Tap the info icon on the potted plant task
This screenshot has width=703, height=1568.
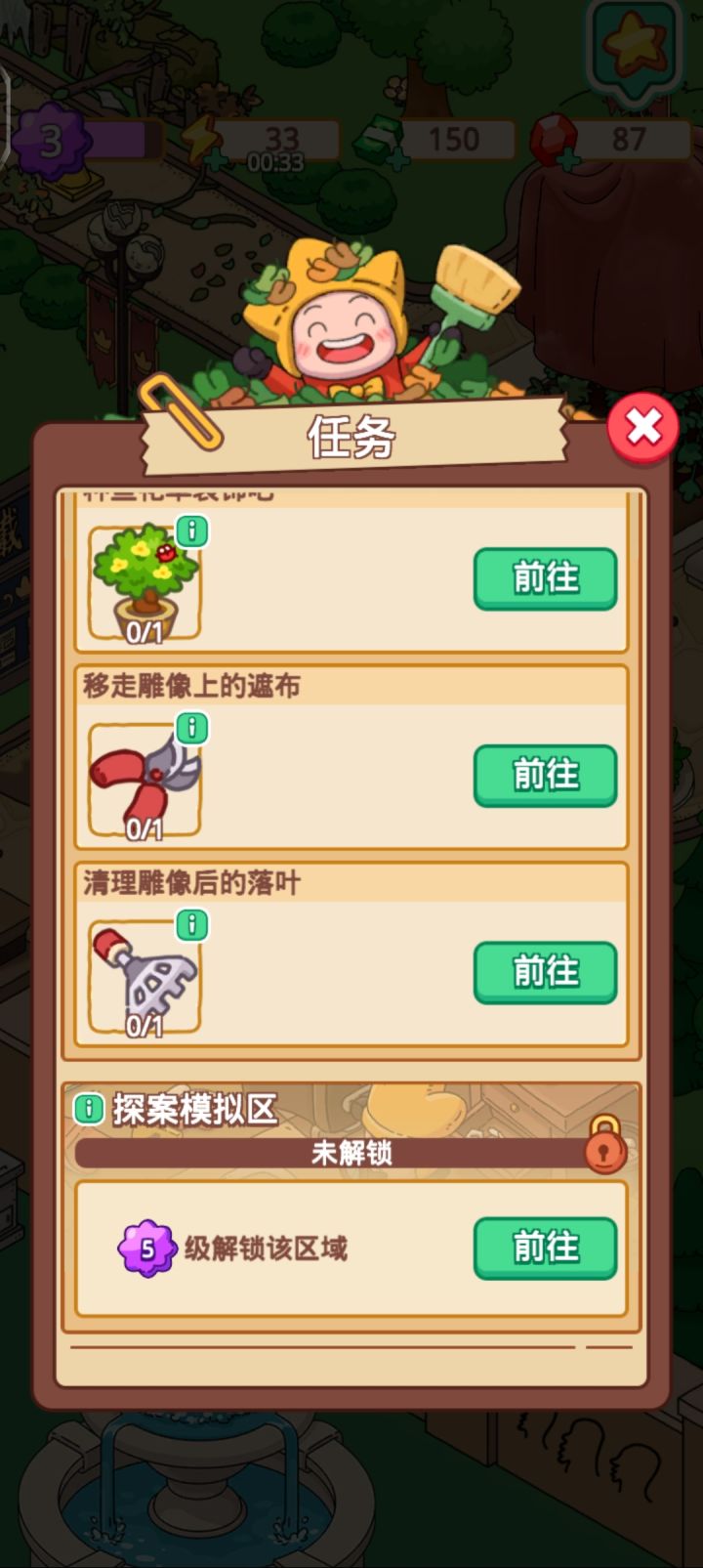pyautogui.click(x=191, y=532)
